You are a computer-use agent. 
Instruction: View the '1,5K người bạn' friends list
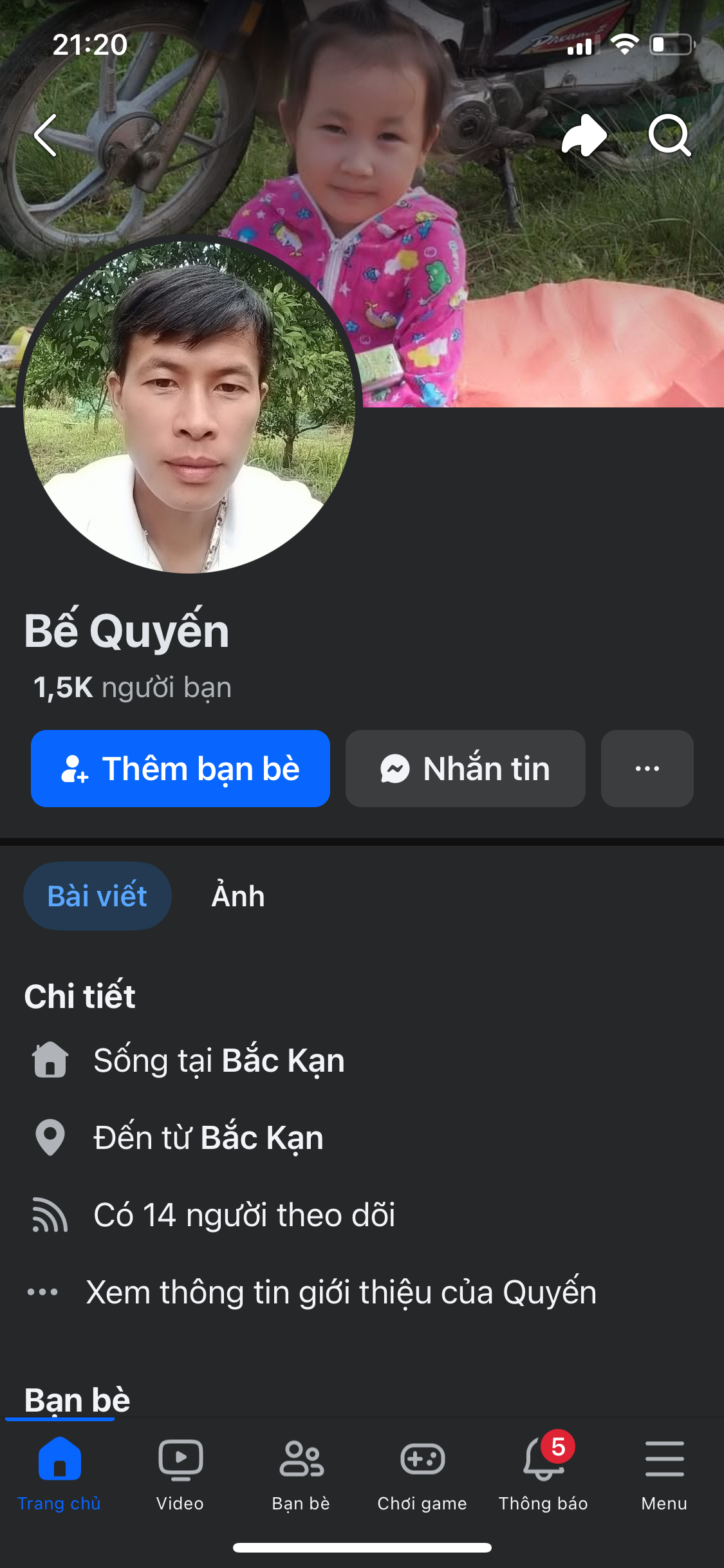132,687
